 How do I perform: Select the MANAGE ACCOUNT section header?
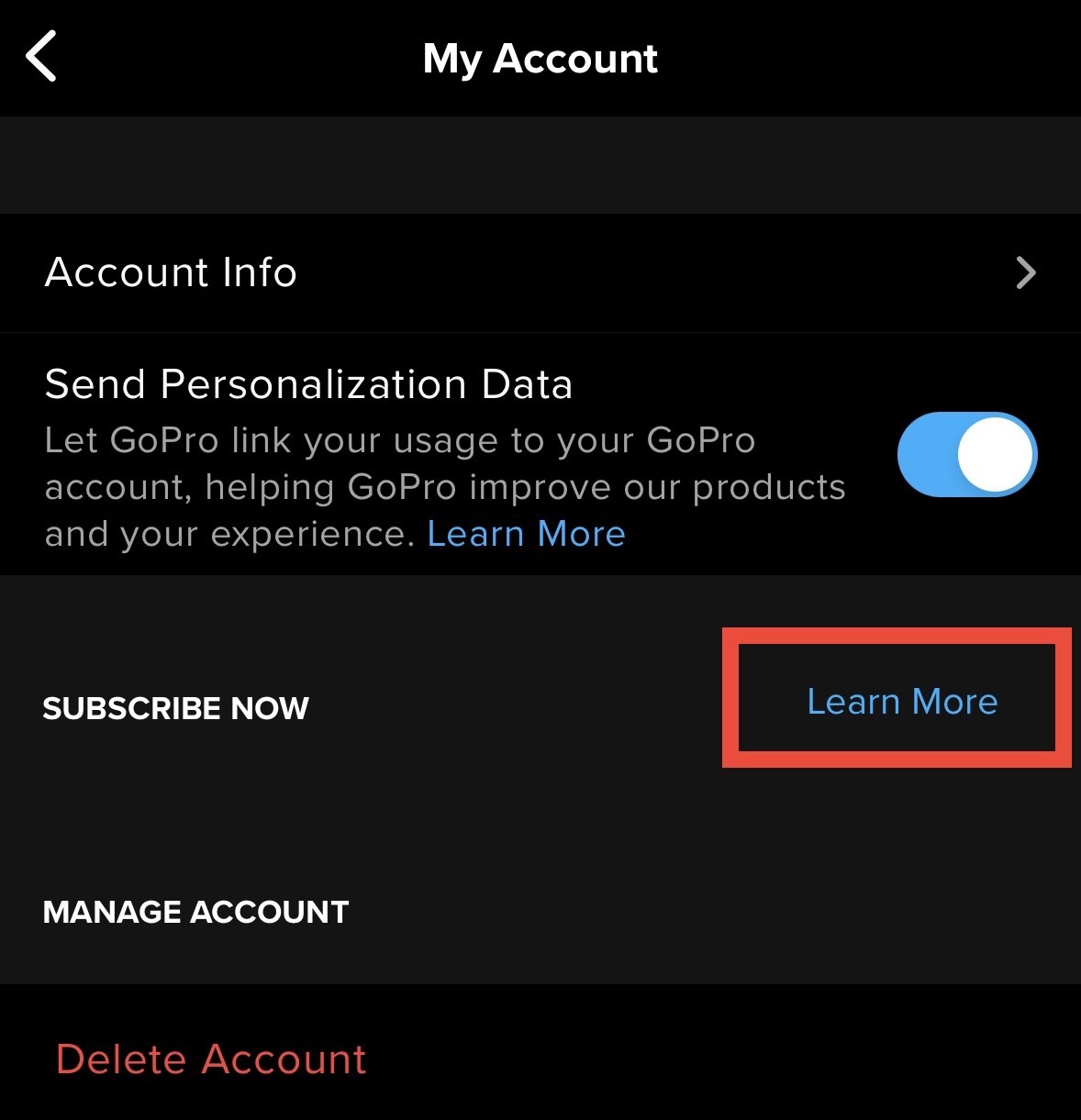(195, 912)
